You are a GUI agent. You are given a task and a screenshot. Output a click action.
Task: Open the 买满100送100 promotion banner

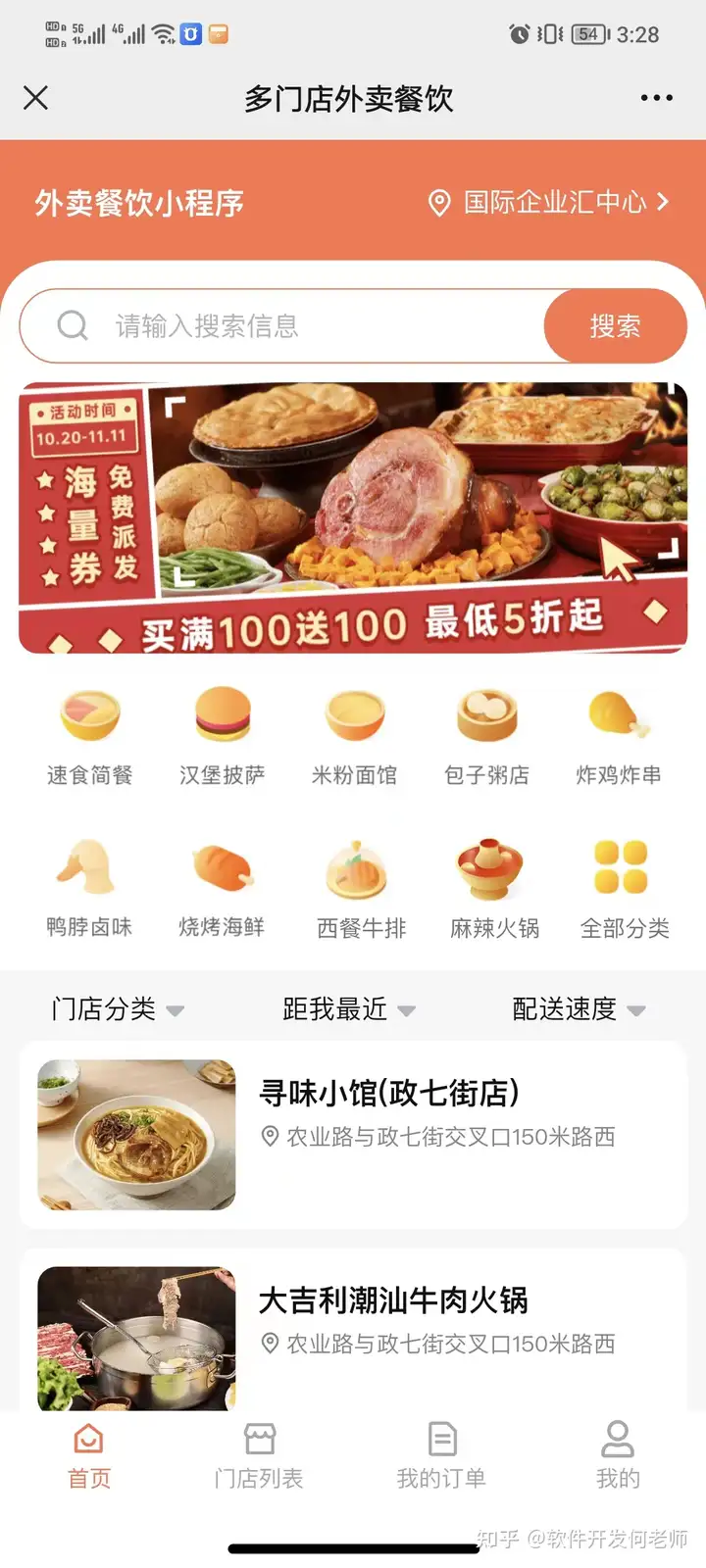(x=353, y=517)
